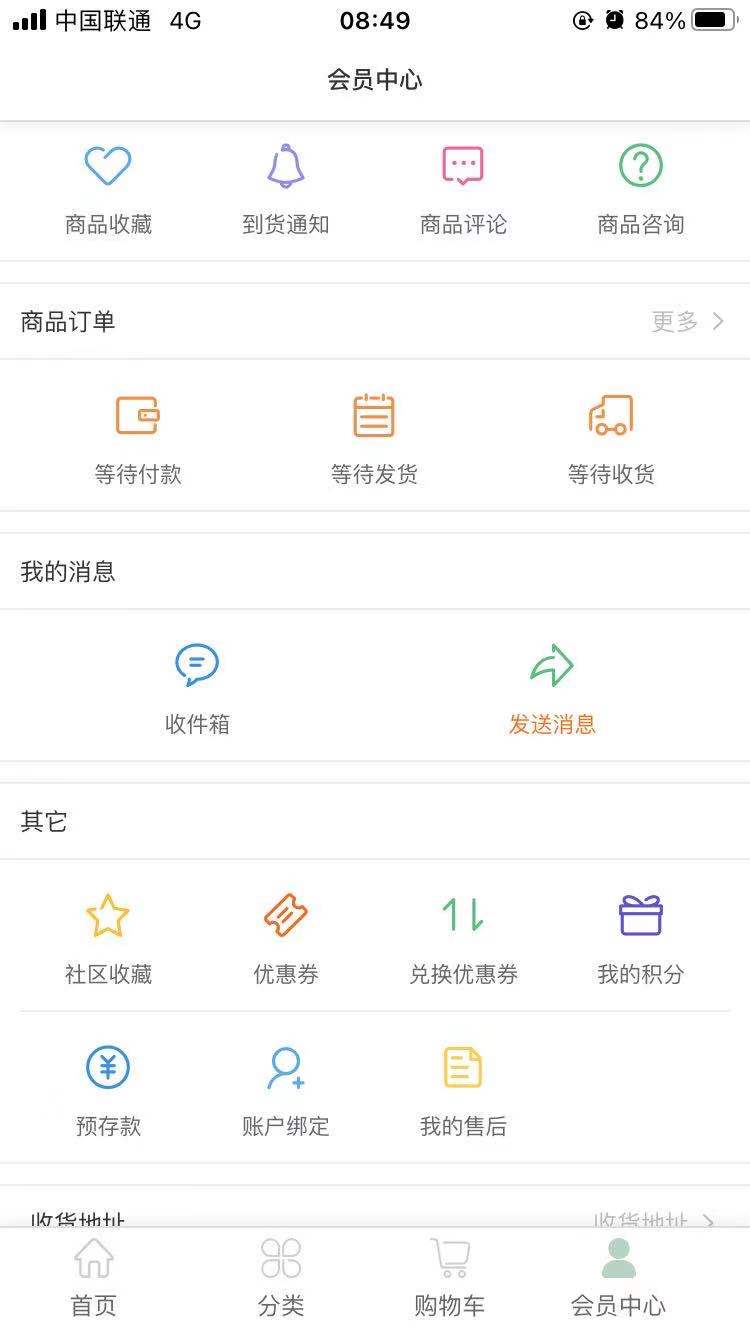
Task: Tap 发送消息 to send a message
Action: pyautogui.click(x=552, y=690)
